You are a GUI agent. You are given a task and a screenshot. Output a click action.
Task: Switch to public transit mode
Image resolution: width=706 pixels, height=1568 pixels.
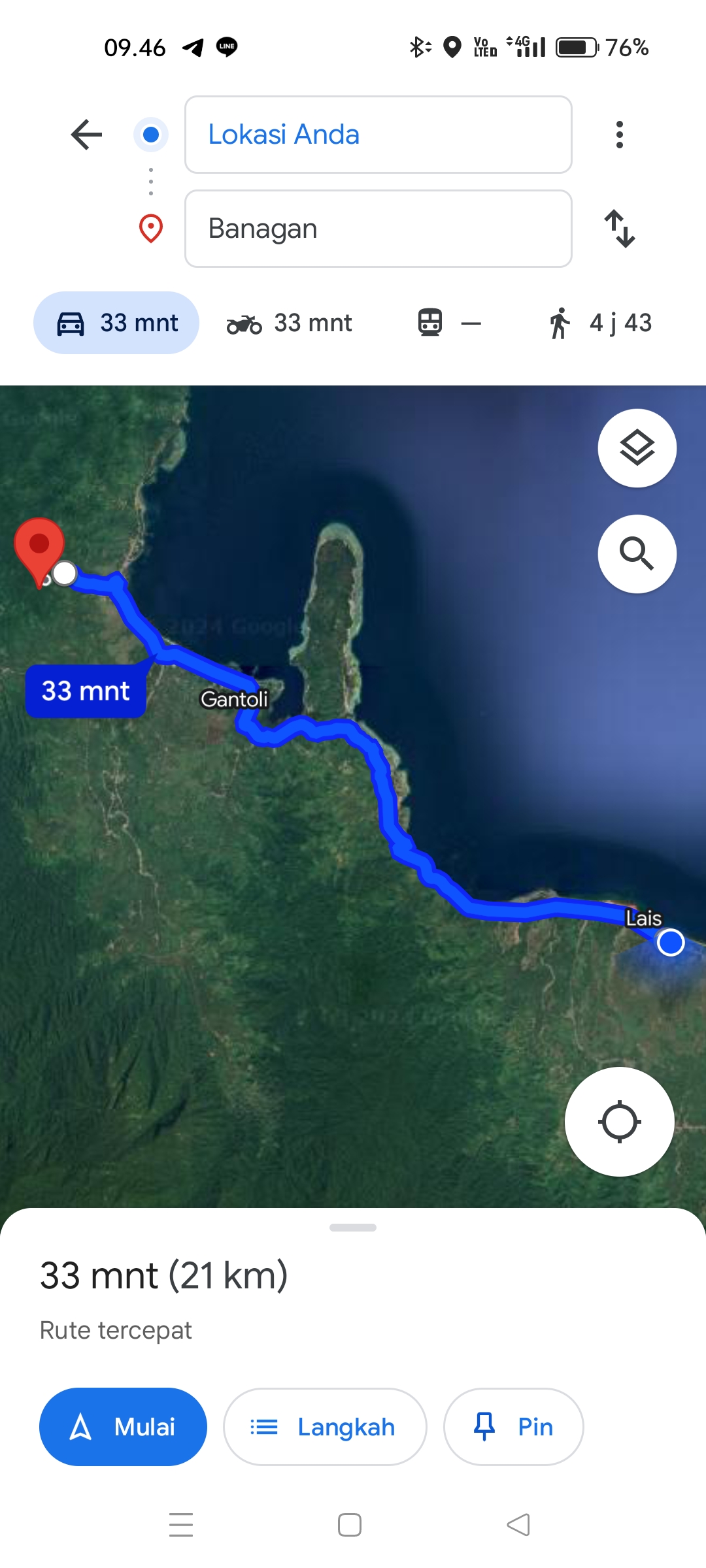click(450, 323)
